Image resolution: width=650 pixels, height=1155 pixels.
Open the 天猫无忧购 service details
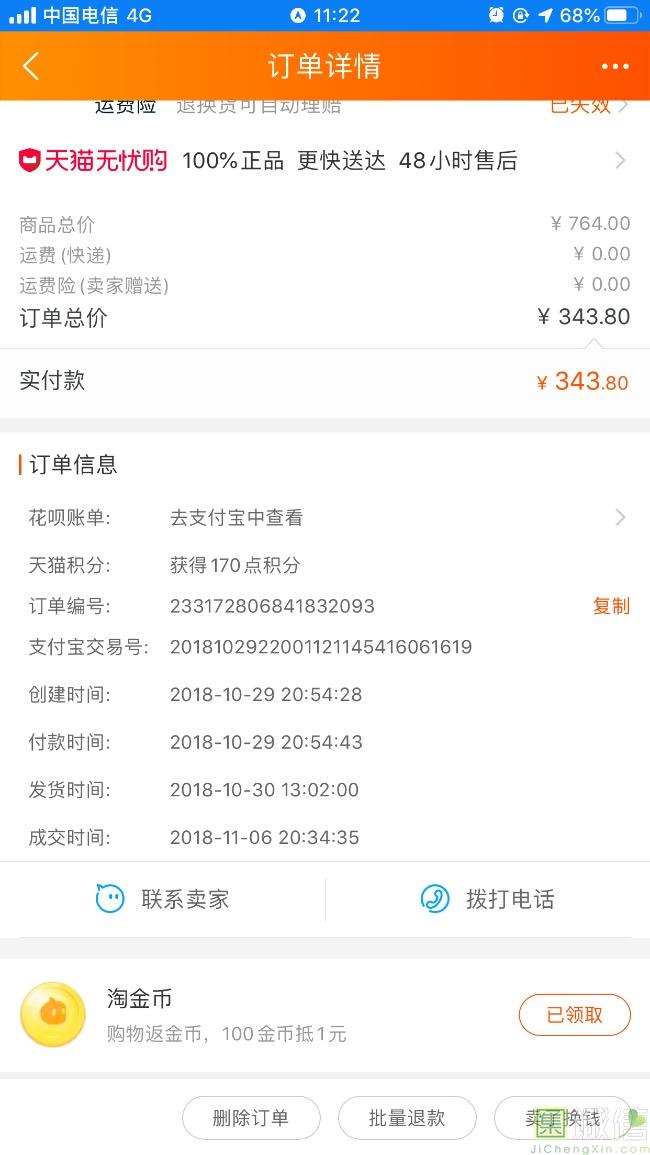[324, 161]
